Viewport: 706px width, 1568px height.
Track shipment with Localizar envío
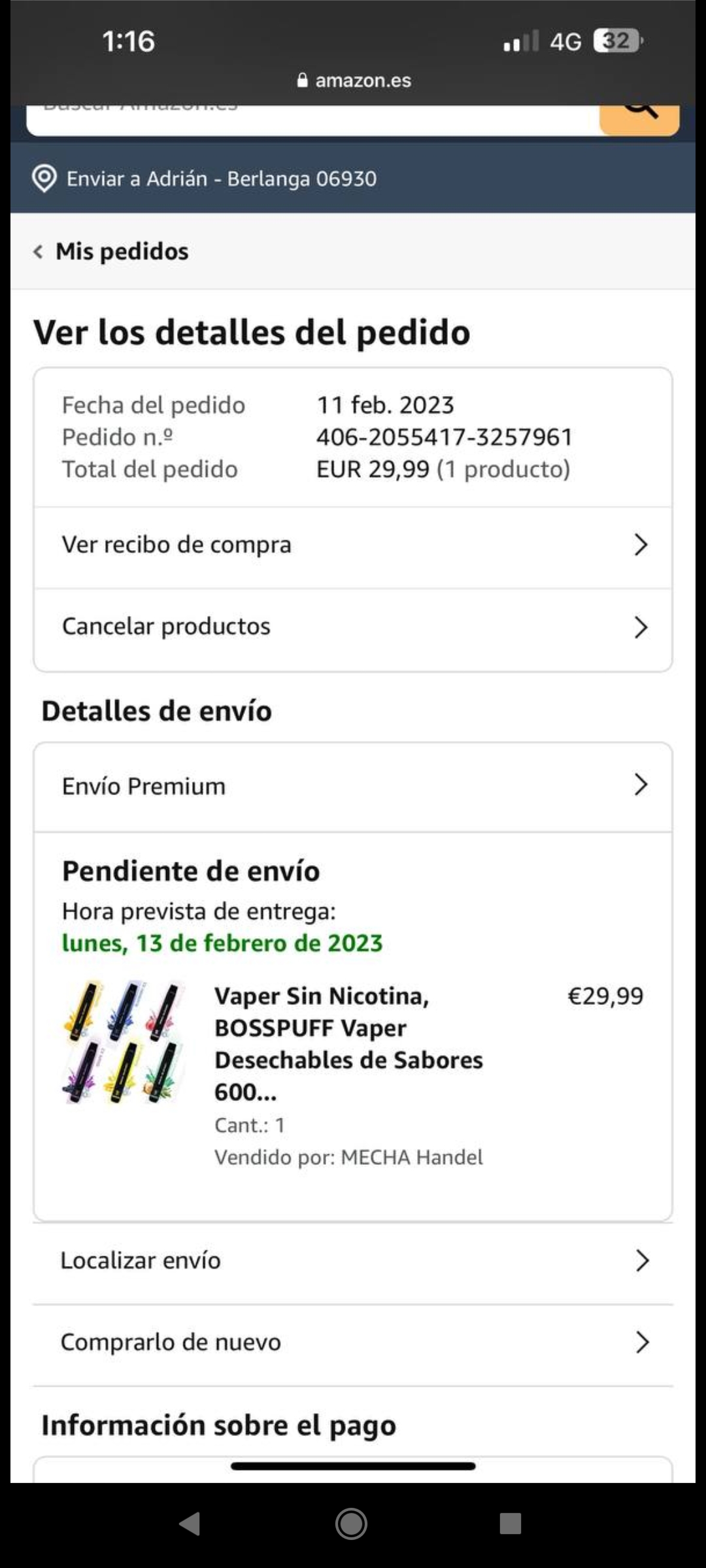[x=353, y=1260]
